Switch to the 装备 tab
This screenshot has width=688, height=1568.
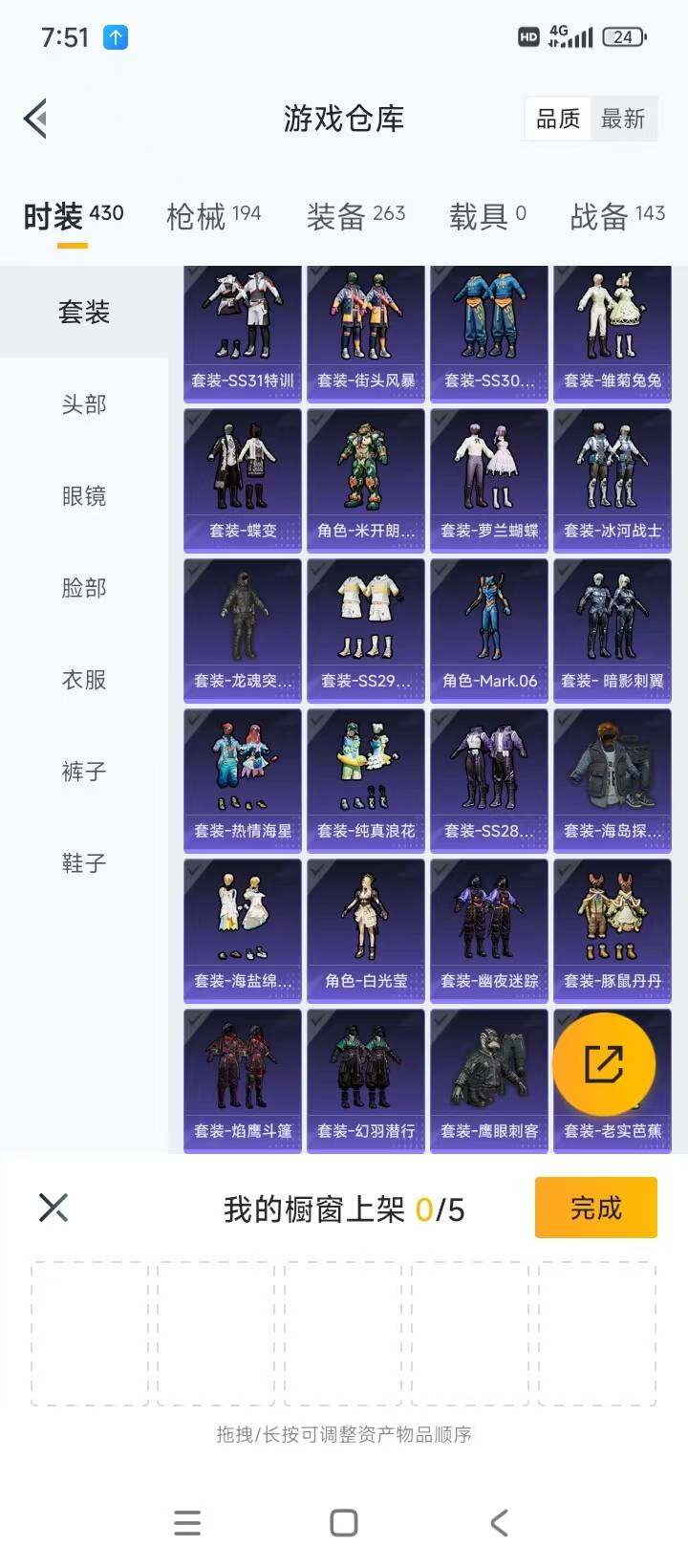355,216
